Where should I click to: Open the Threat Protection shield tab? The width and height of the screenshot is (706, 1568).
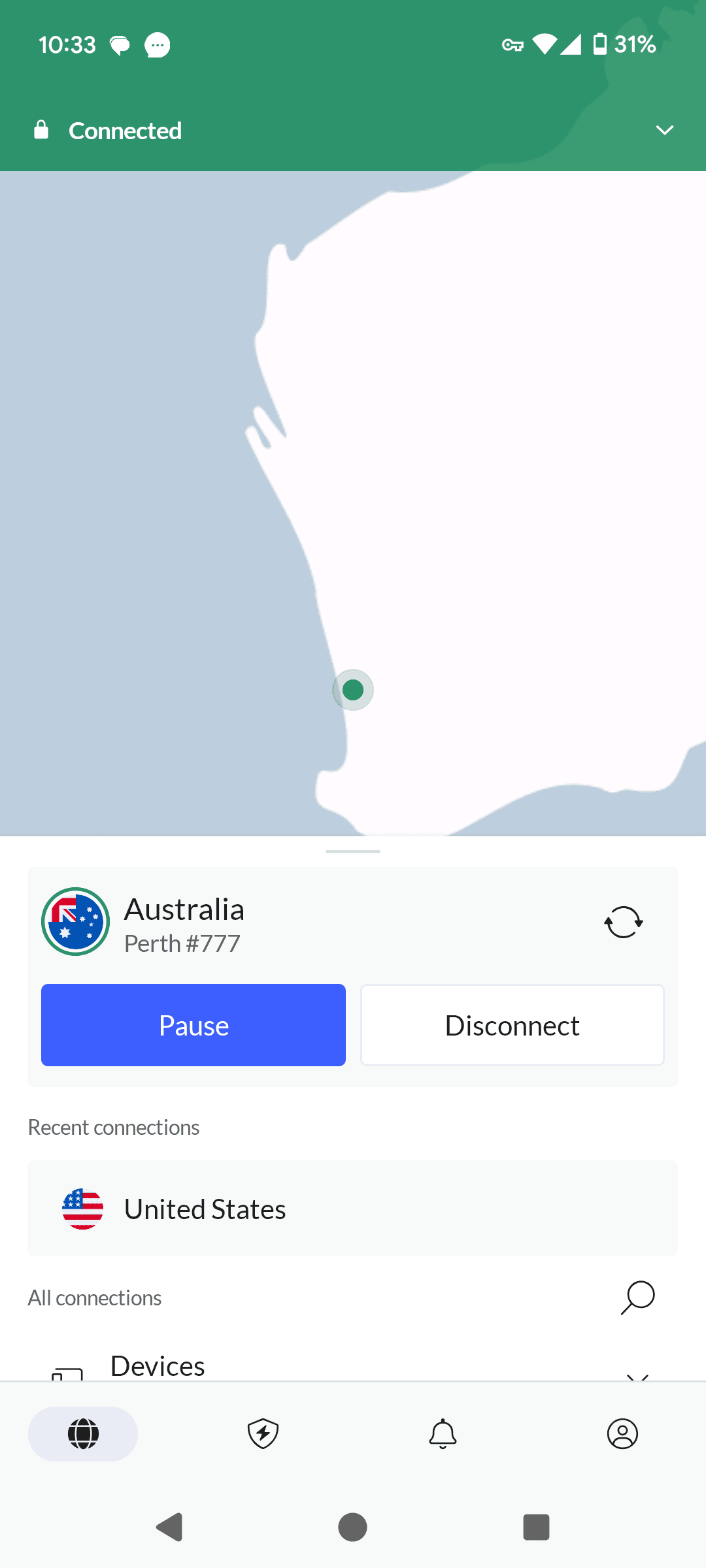pos(263,1434)
